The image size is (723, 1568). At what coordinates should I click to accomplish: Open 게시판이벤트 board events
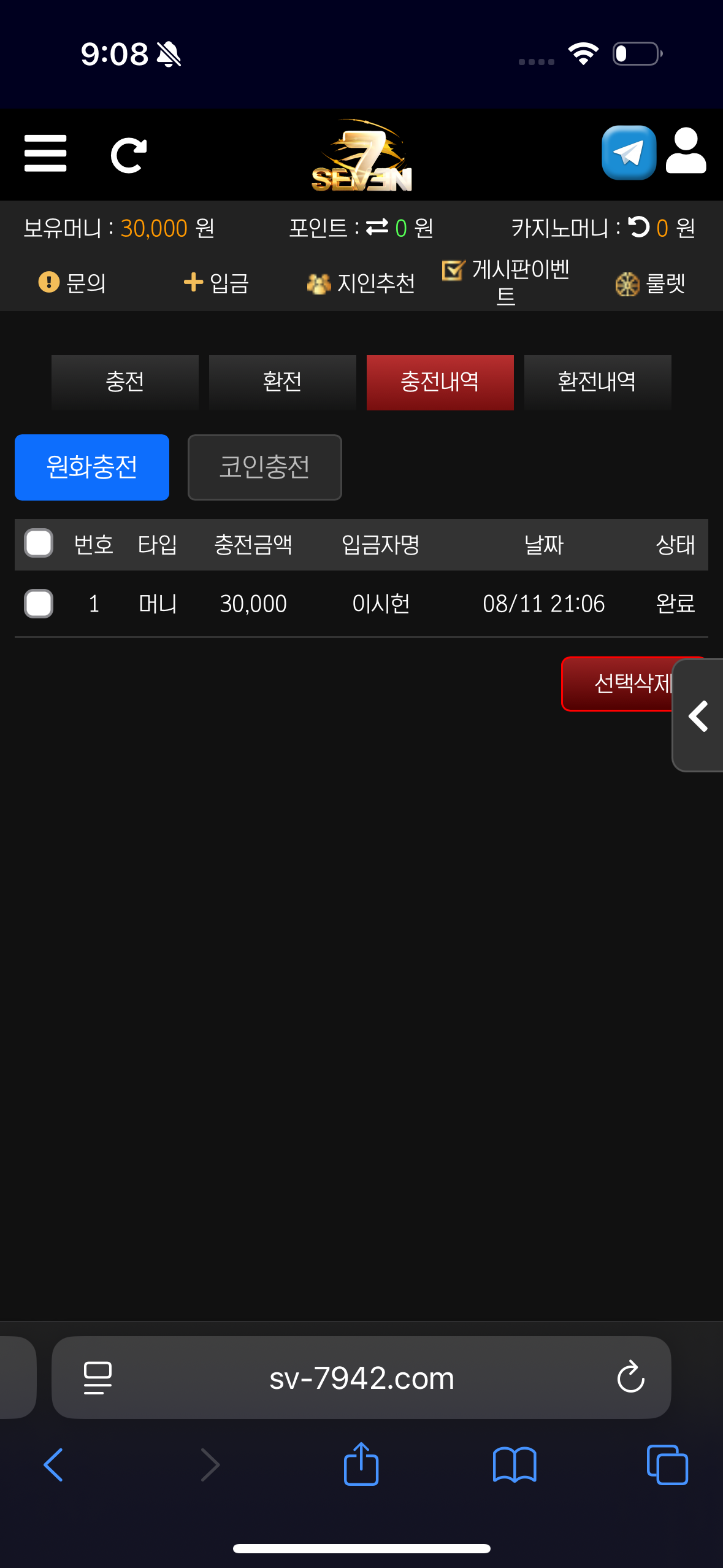point(507,282)
